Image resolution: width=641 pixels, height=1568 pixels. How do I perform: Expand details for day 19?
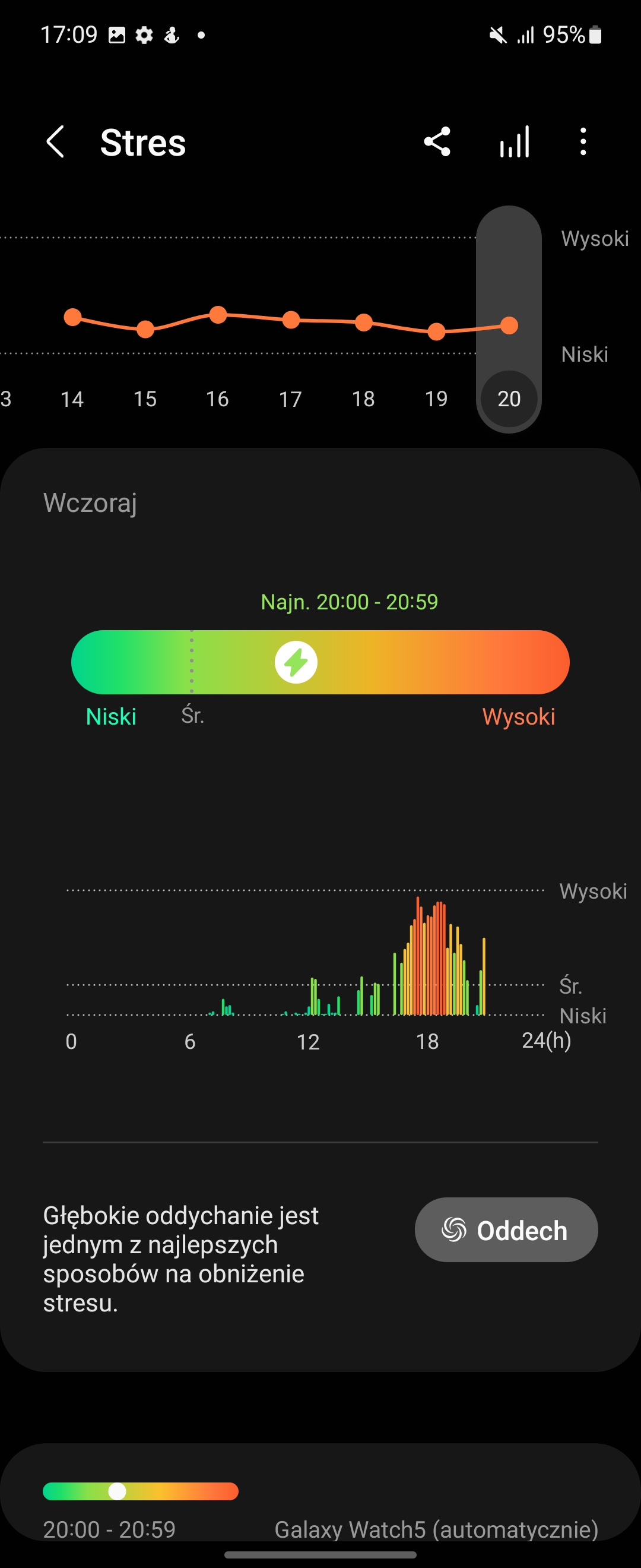[x=436, y=332]
